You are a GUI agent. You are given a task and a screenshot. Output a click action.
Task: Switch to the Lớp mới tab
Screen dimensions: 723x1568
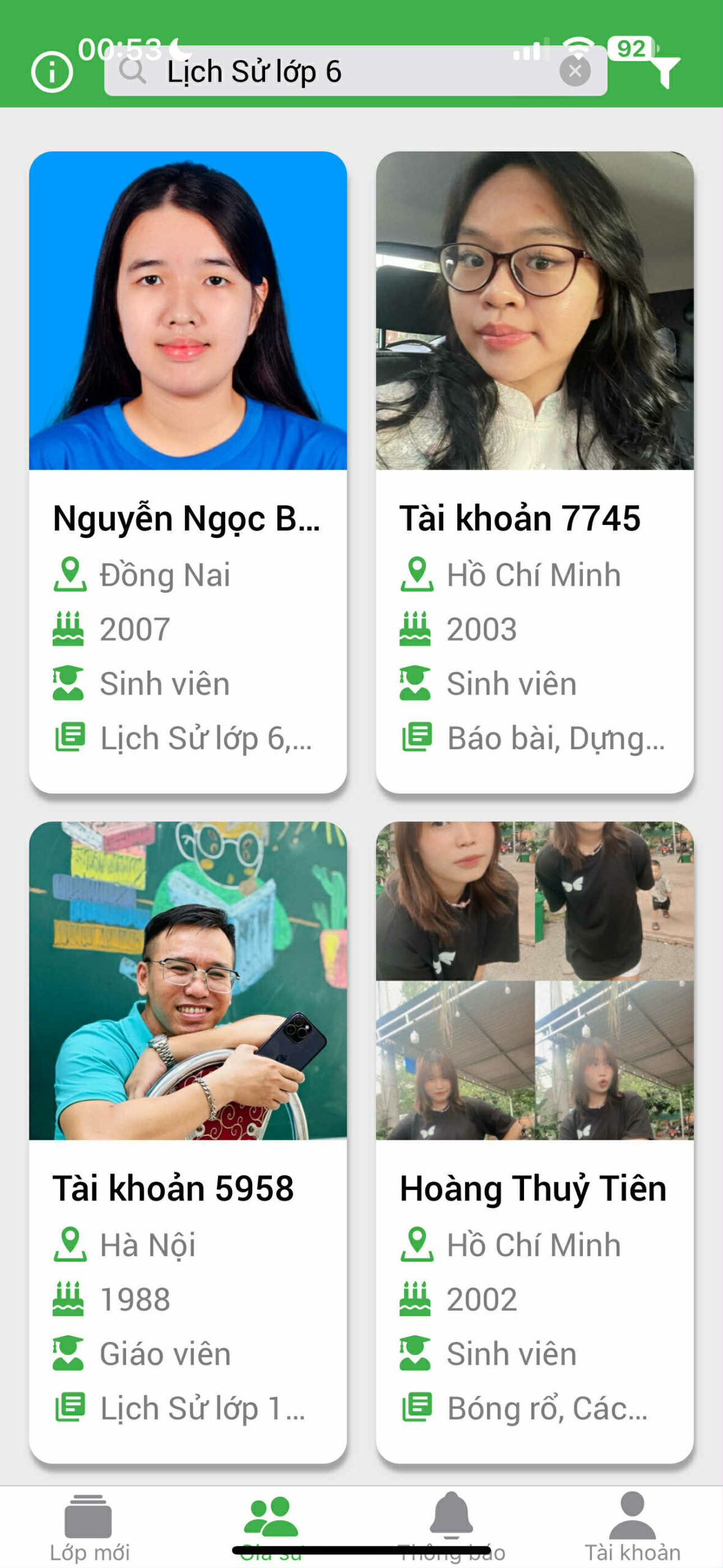(89, 1526)
